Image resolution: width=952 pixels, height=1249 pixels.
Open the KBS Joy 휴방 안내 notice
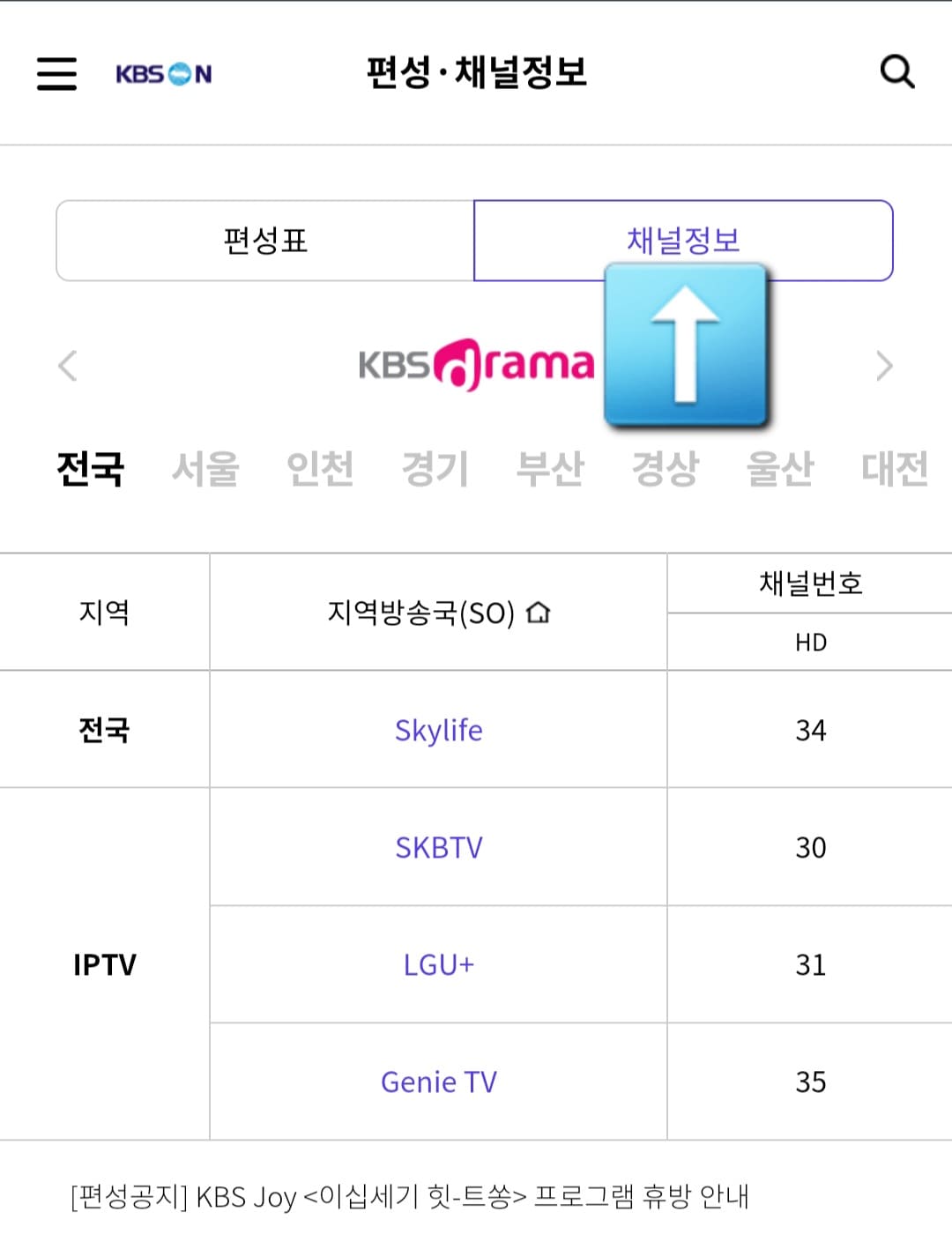[409, 1195]
